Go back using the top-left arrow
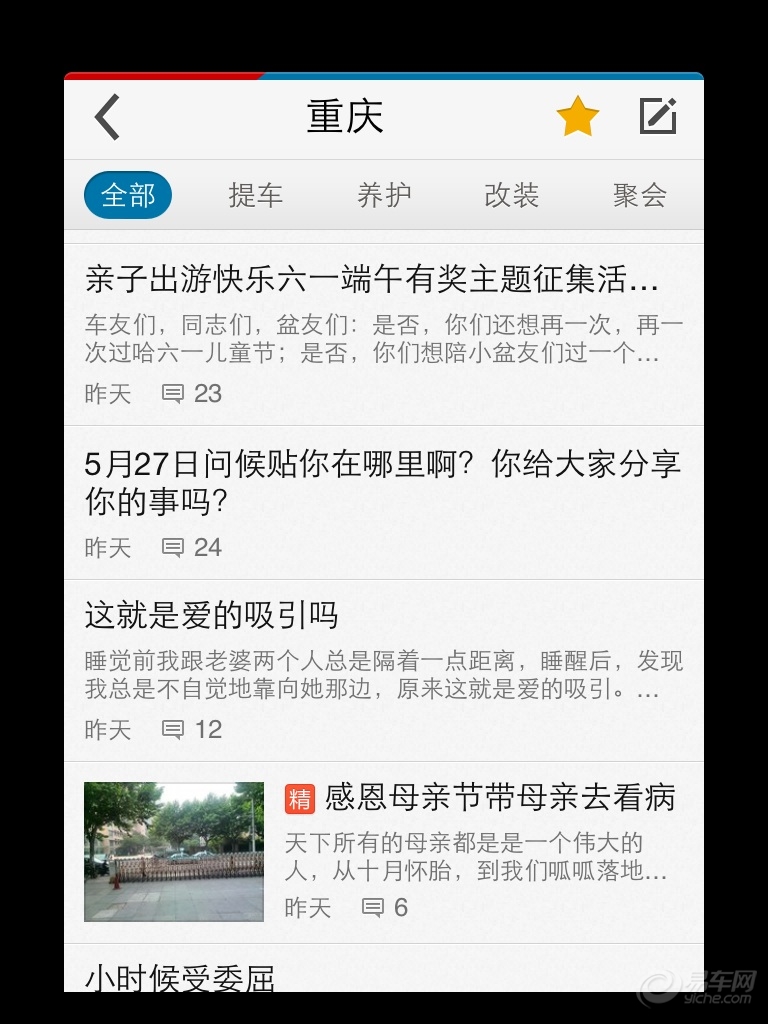768x1024 pixels. click(x=108, y=117)
